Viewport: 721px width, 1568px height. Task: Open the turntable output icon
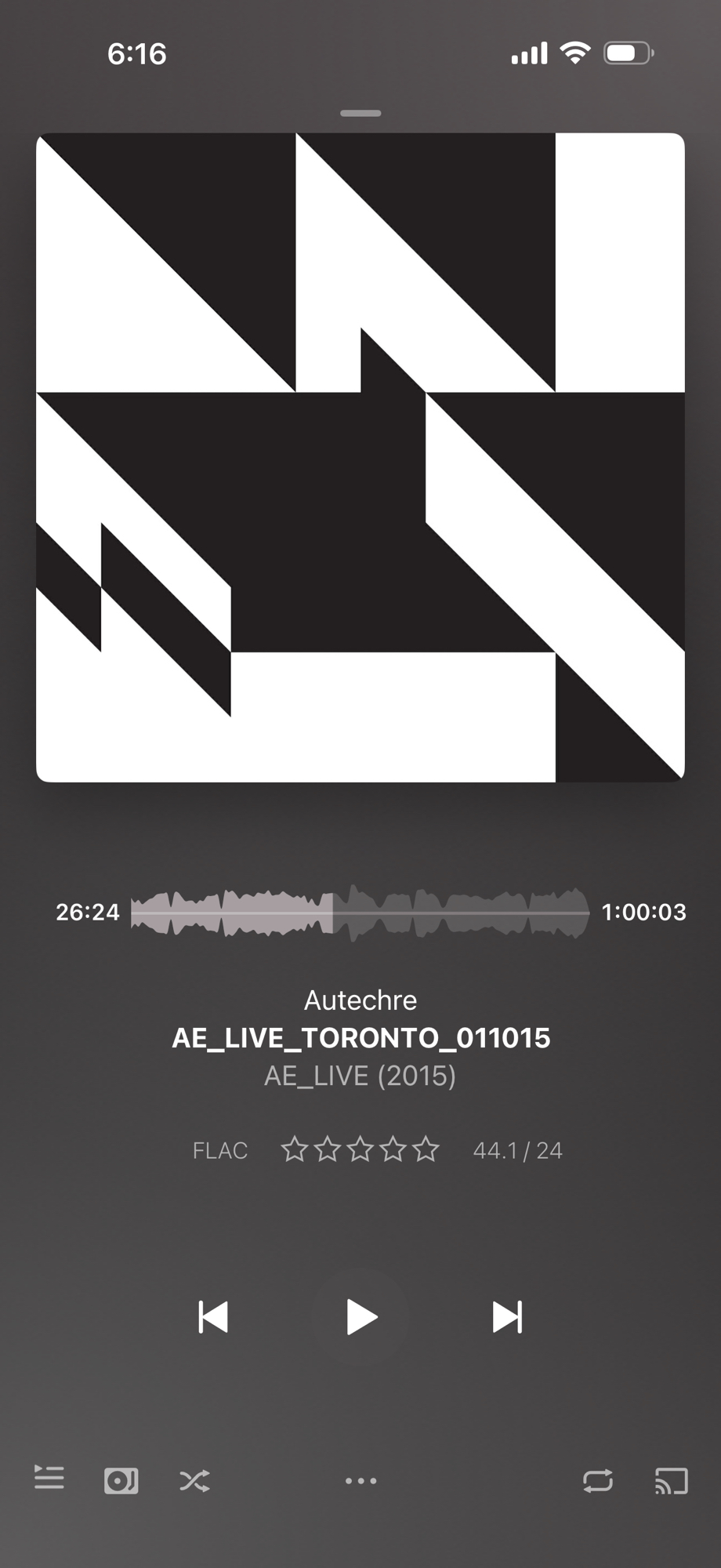click(121, 1481)
